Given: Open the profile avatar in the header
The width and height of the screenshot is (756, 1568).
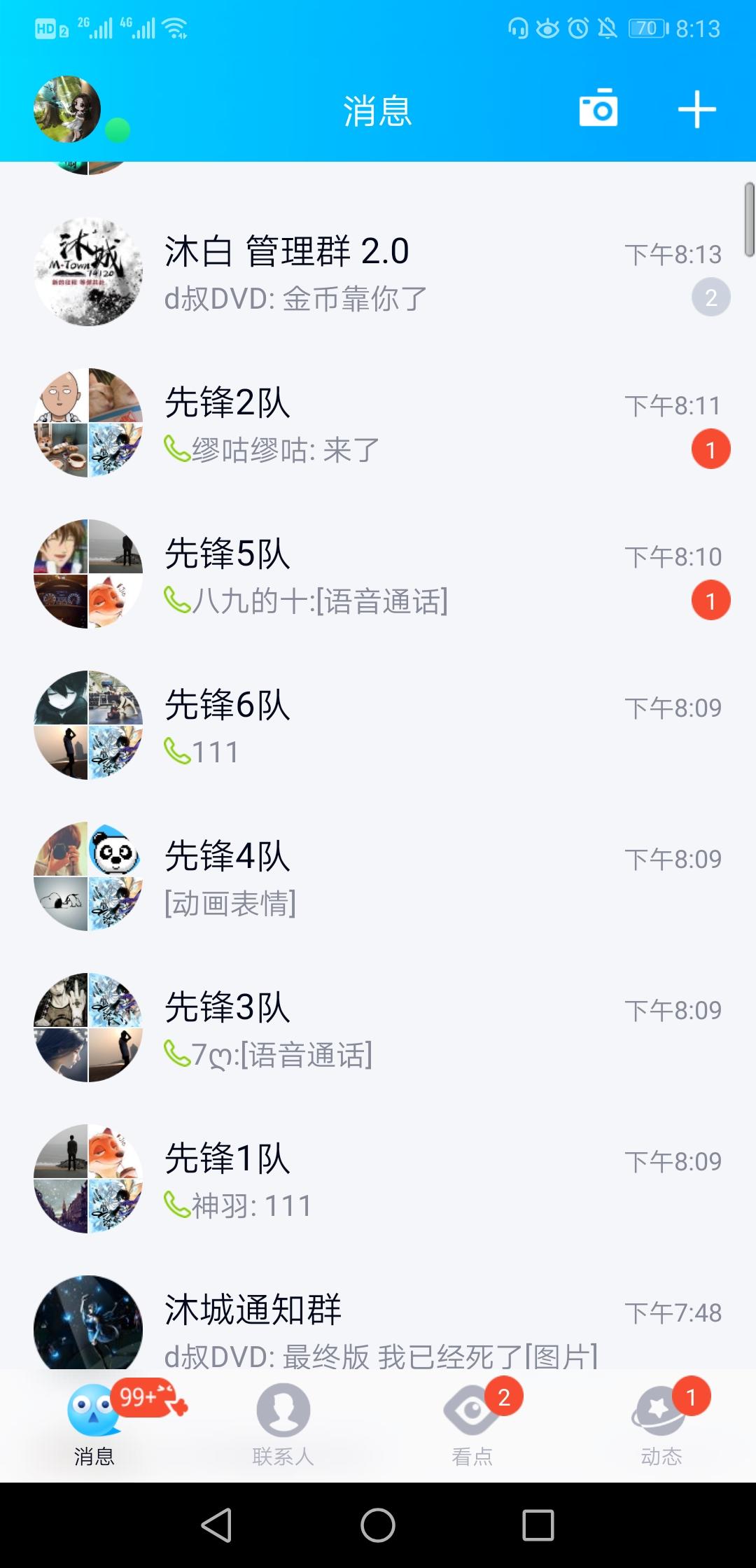Looking at the screenshot, I should point(67,110).
